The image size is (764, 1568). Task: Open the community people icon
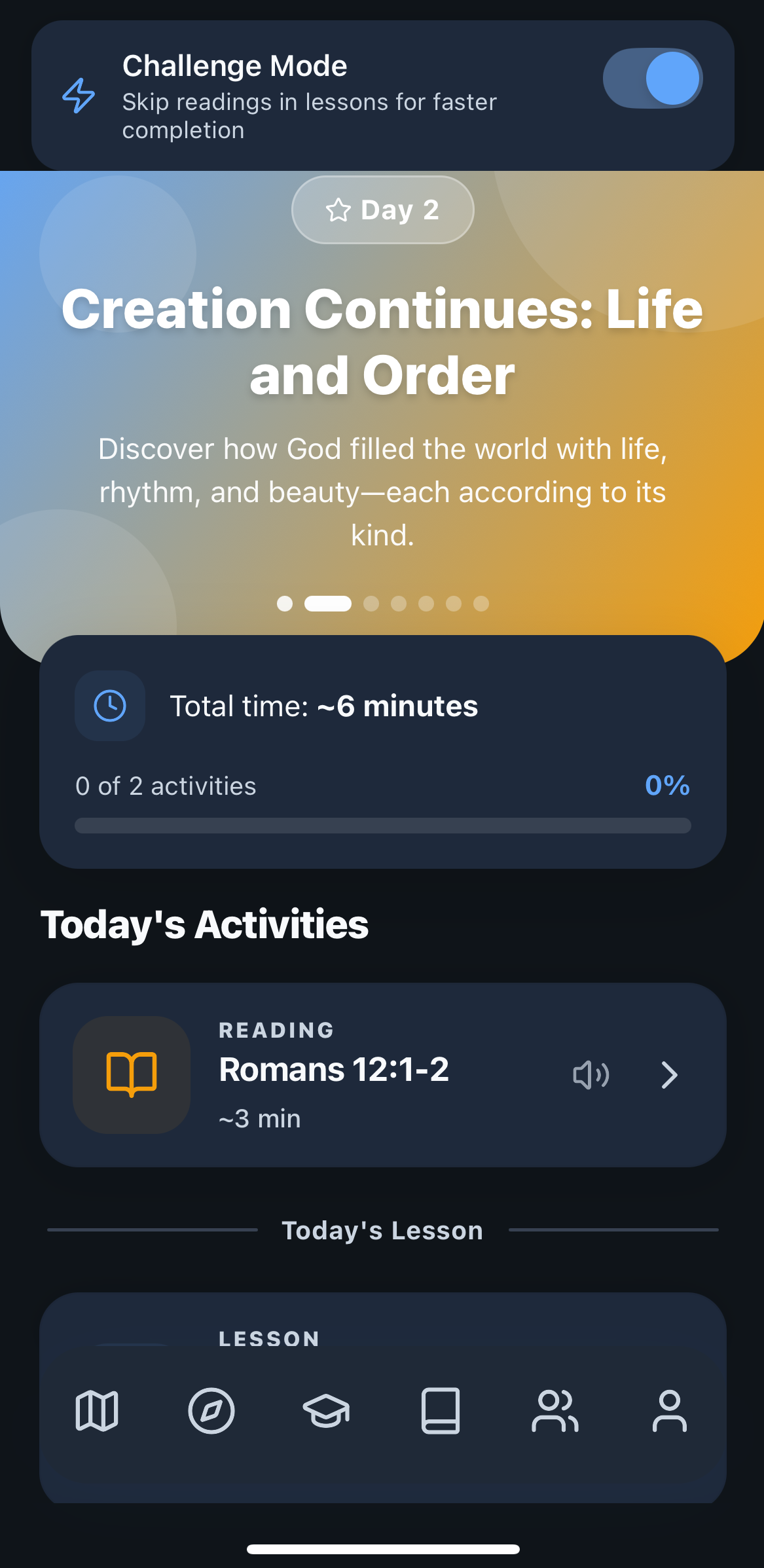click(x=555, y=1412)
